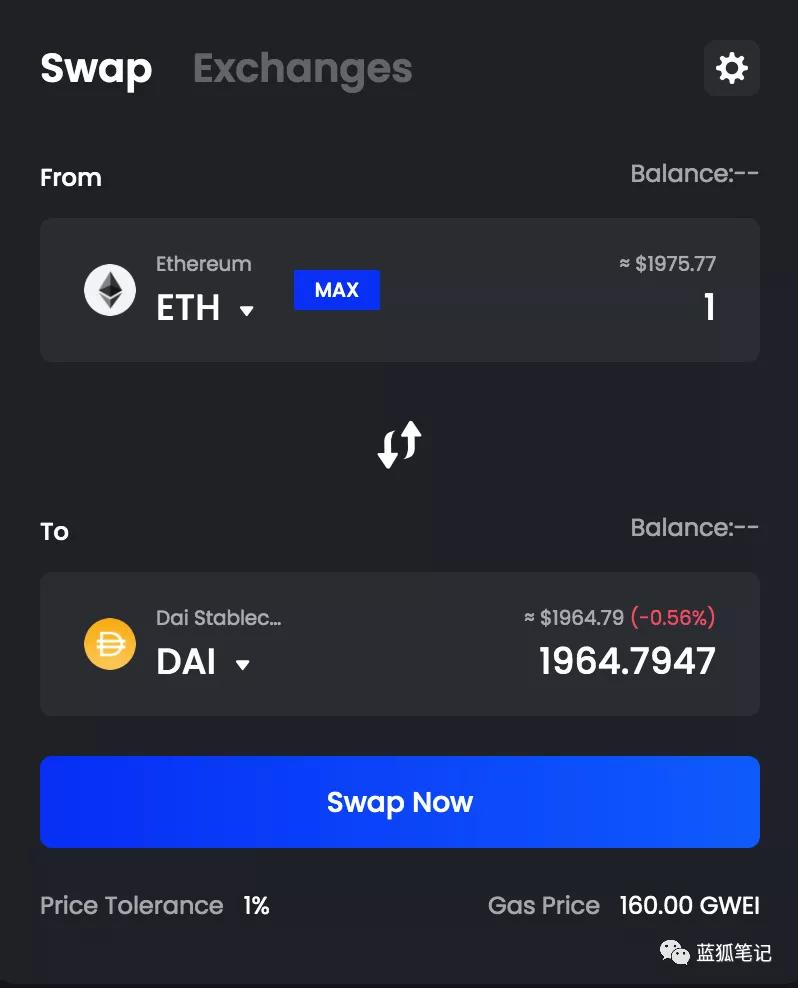
Task: Click the Gas Price 160.00 GWEI value
Action: pos(689,905)
